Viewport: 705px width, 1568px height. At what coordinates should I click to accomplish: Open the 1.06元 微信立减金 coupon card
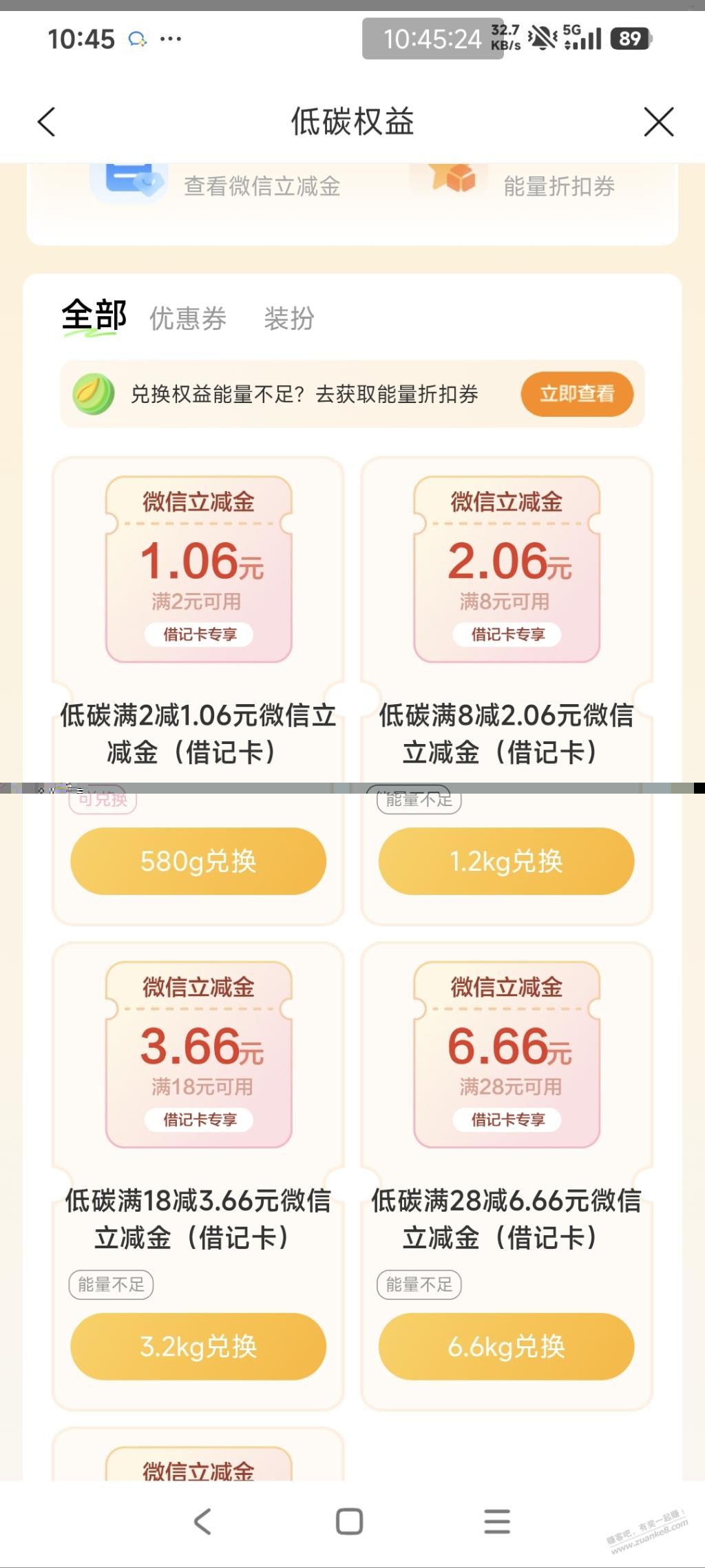point(198,570)
